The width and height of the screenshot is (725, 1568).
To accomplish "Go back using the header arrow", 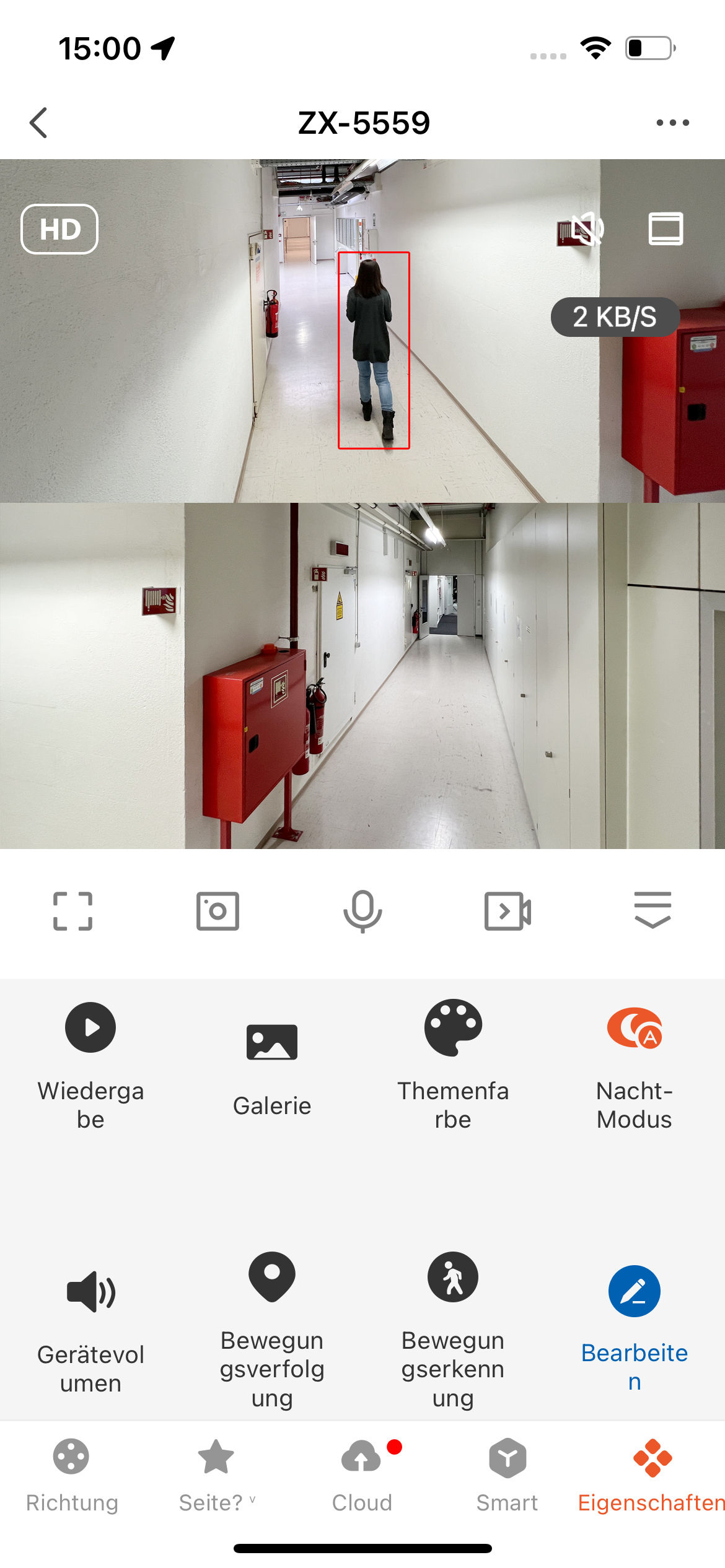I will coord(38,123).
